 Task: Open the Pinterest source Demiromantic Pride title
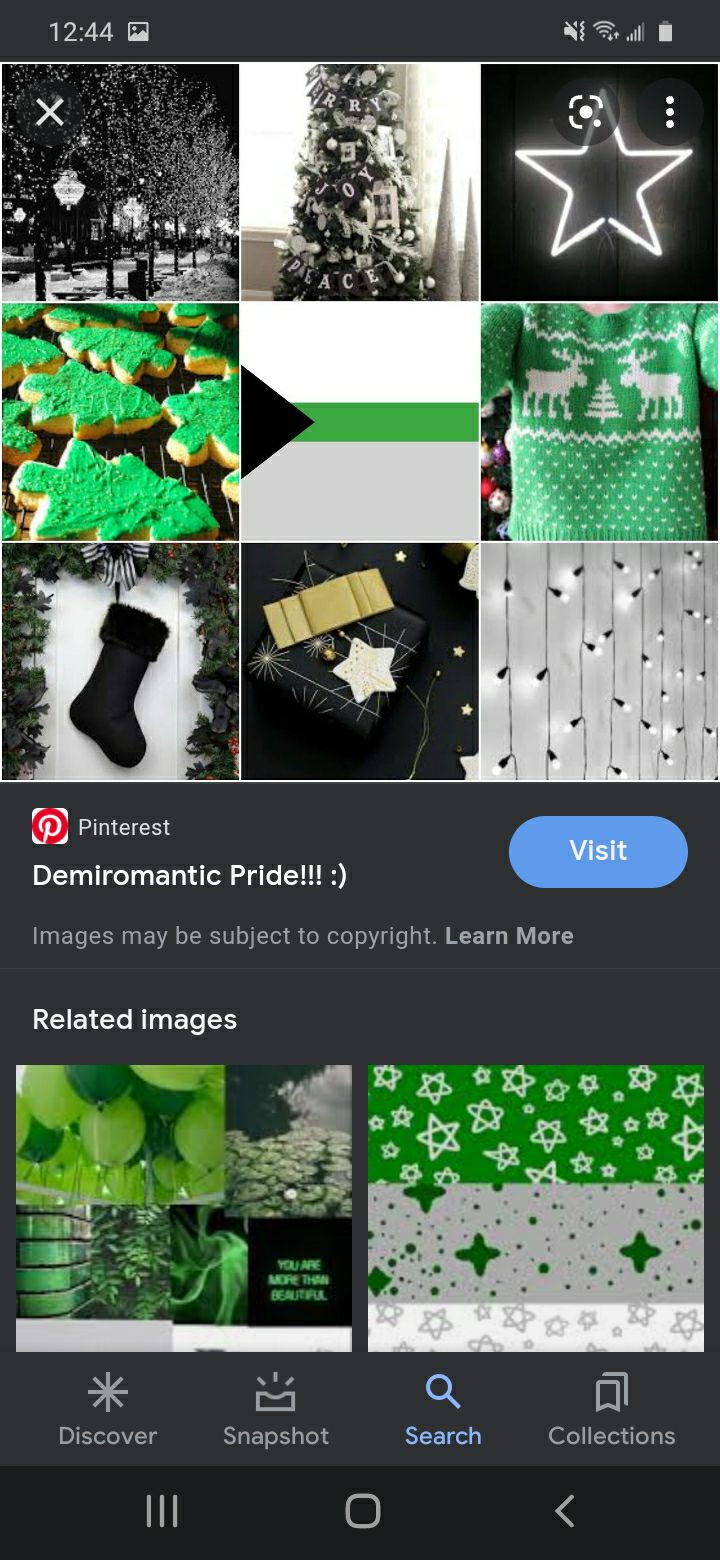pos(190,875)
